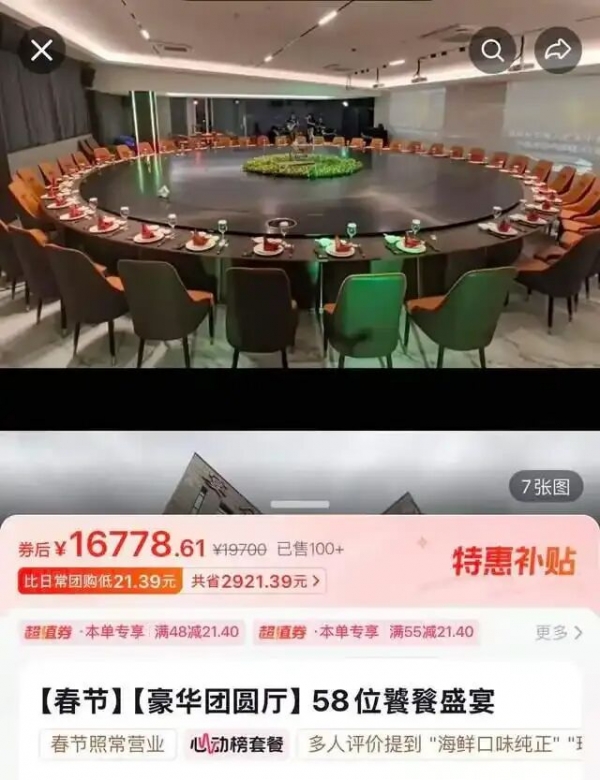Open search from the top bar

pos(493,50)
